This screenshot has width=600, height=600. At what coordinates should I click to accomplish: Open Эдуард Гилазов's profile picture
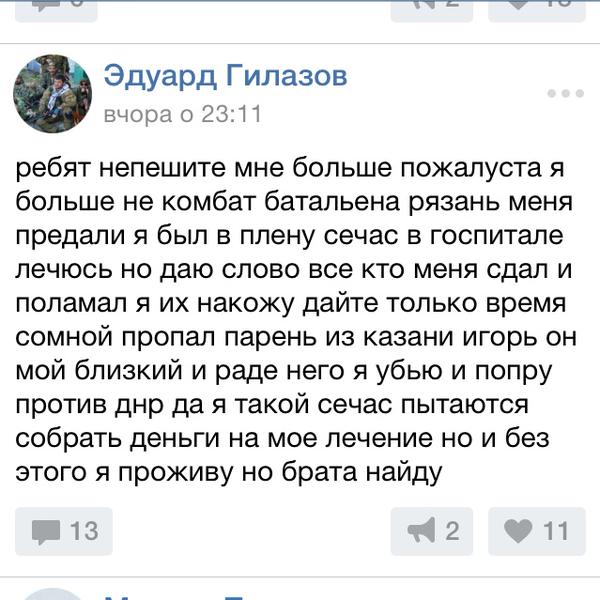coord(52,93)
